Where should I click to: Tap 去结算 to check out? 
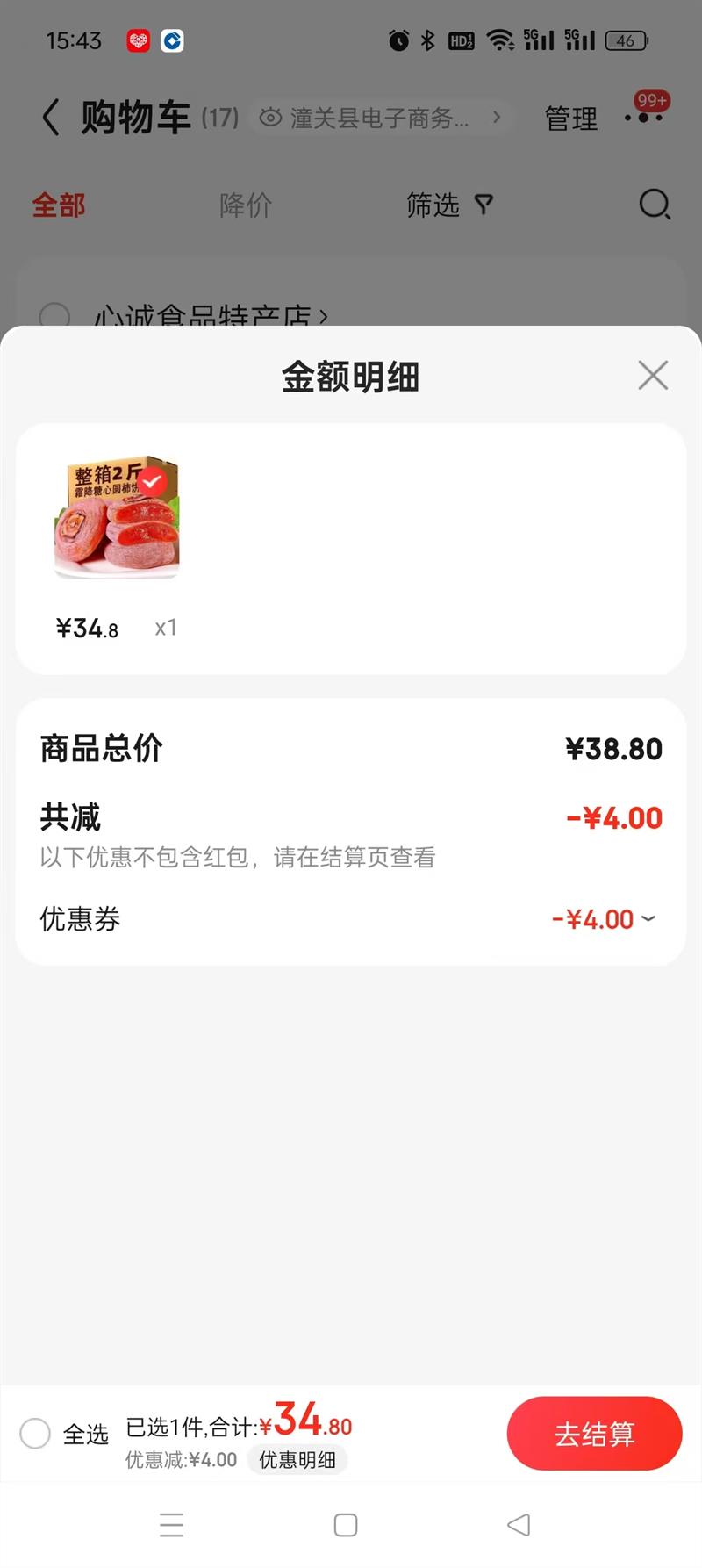point(594,1433)
